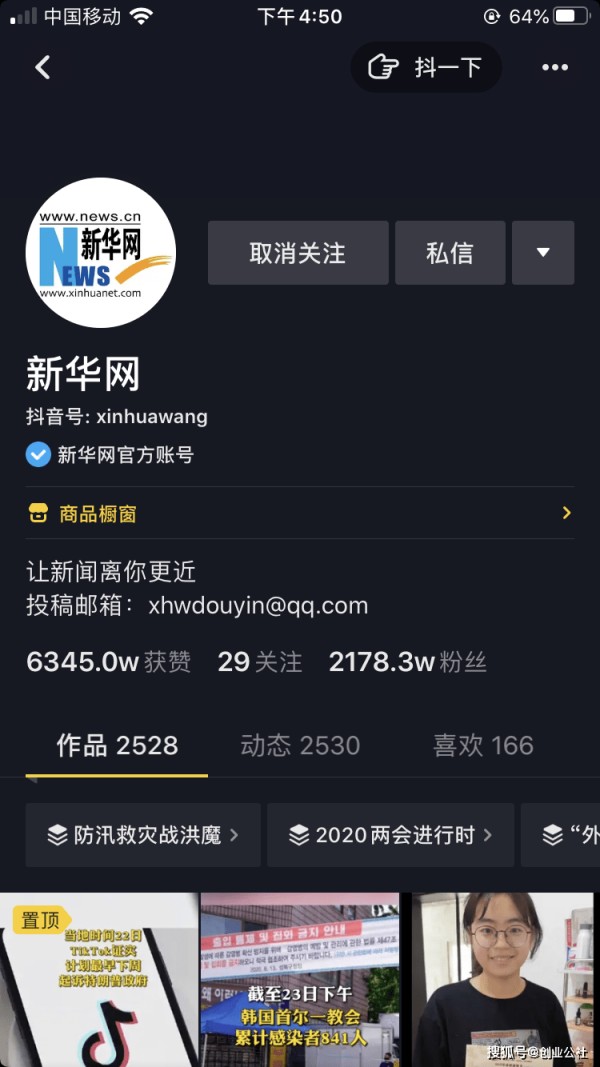This screenshot has width=600, height=1067.
Task: Open the three-dot overflow menu
Action: point(554,67)
